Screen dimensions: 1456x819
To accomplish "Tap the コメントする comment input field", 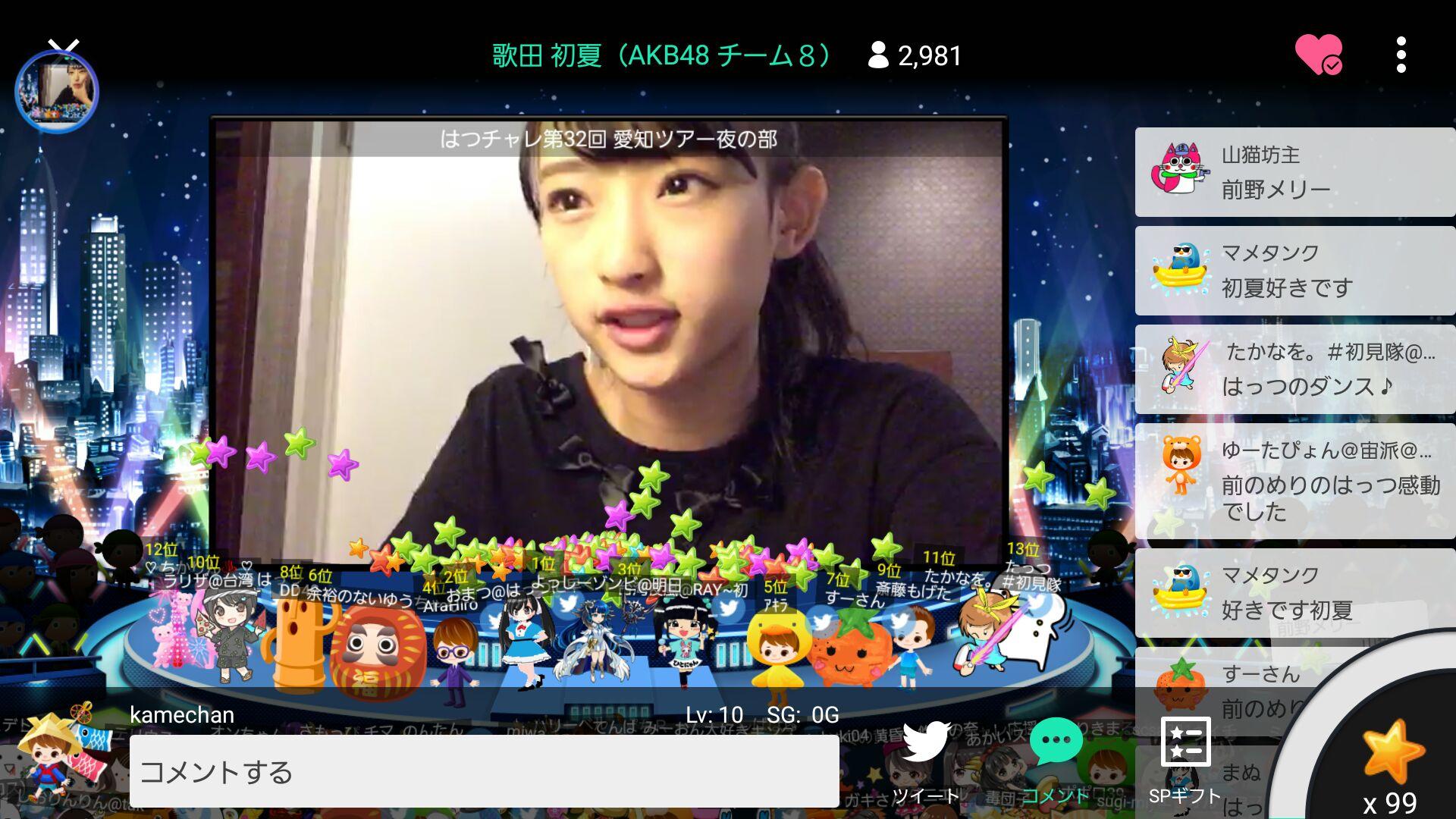I will coord(484,772).
